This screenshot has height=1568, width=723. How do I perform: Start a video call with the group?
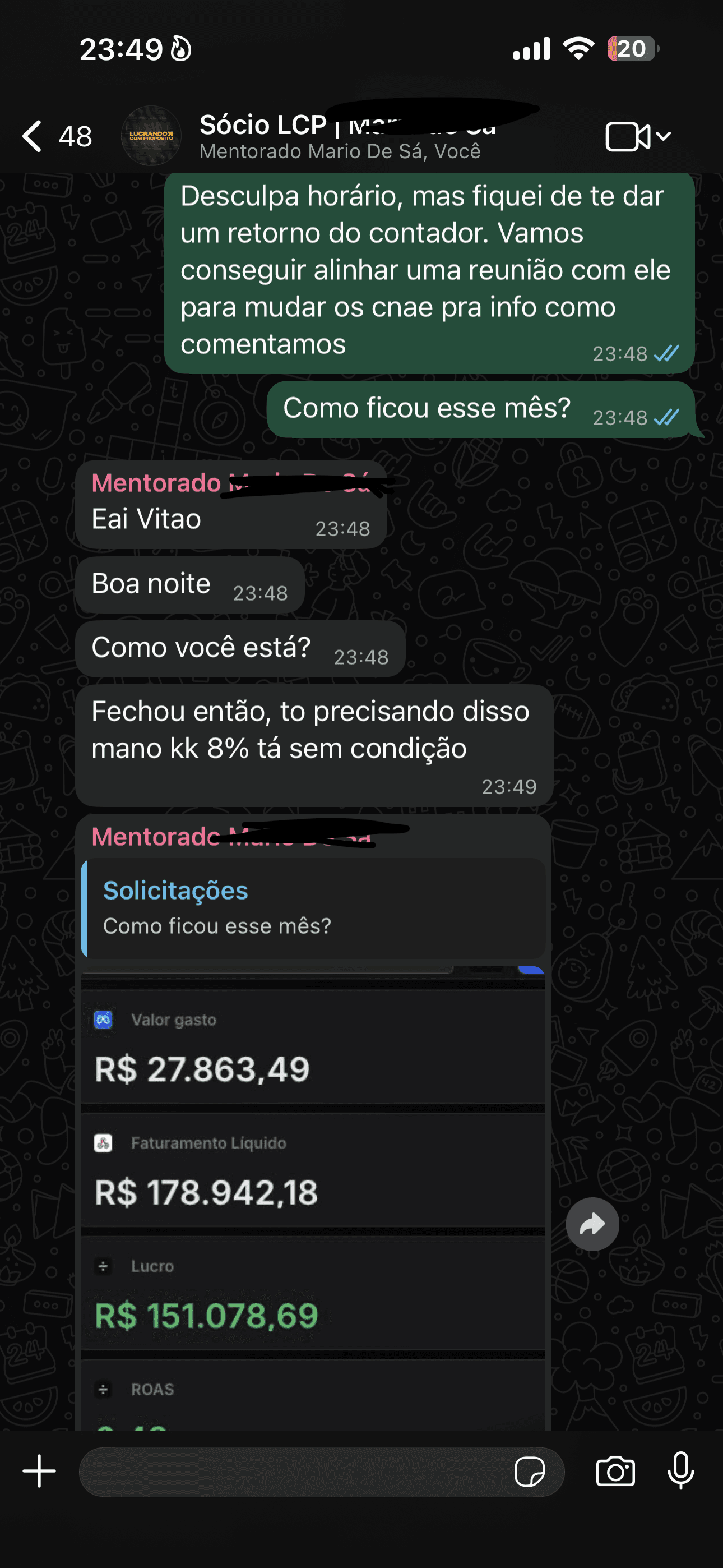click(638, 136)
